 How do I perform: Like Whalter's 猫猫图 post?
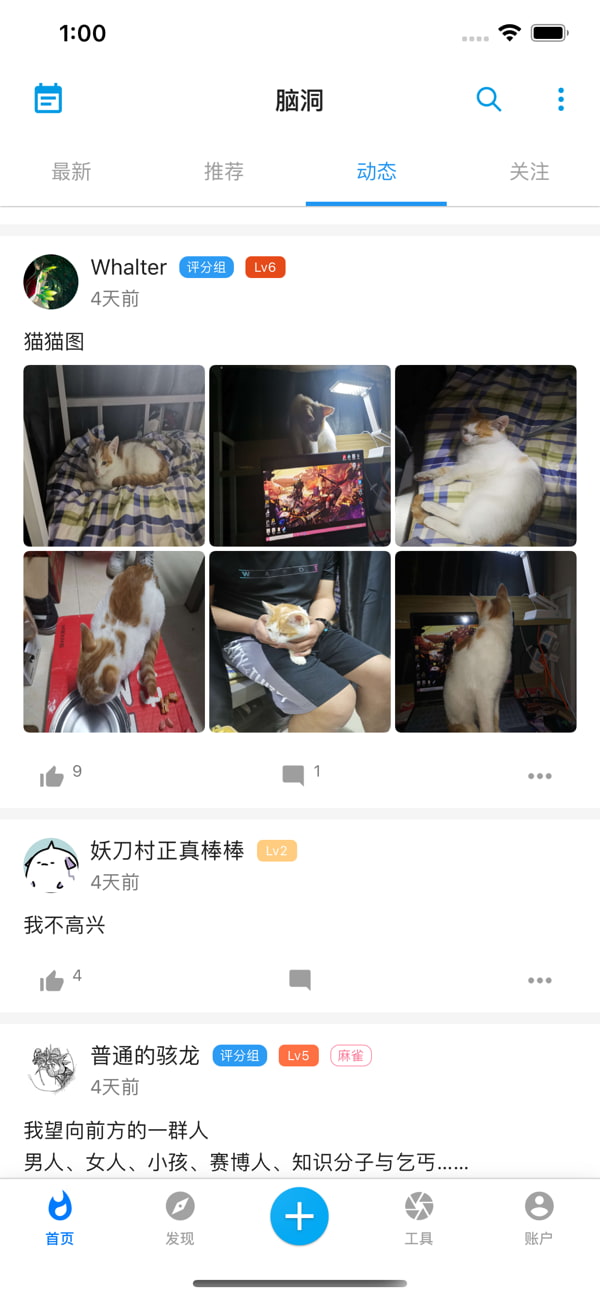click(x=52, y=776)
